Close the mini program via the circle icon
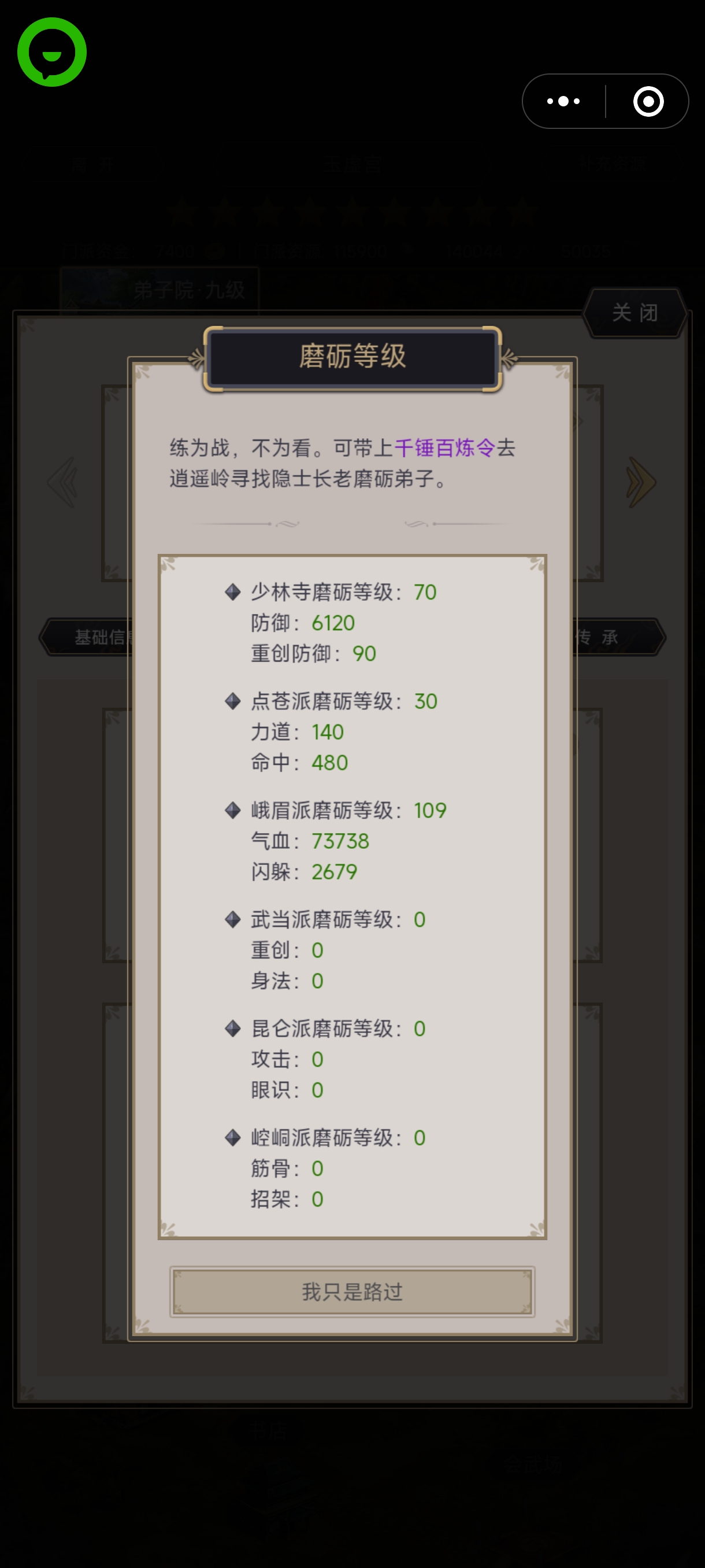This screenshot has width=705, height=1568. point(648,101)
